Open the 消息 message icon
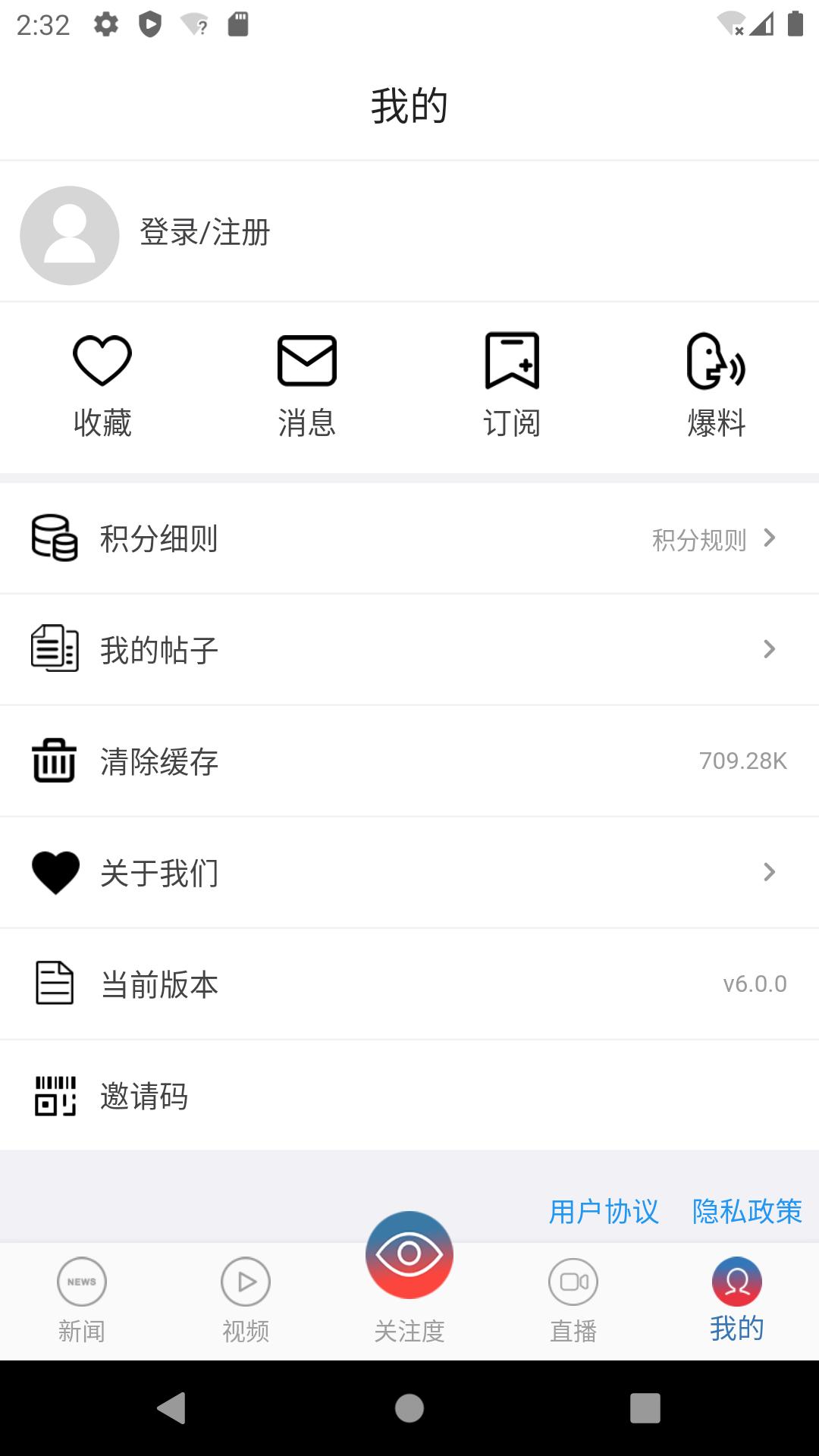Viewport: 819px width, 1456px height. point(307,361)
